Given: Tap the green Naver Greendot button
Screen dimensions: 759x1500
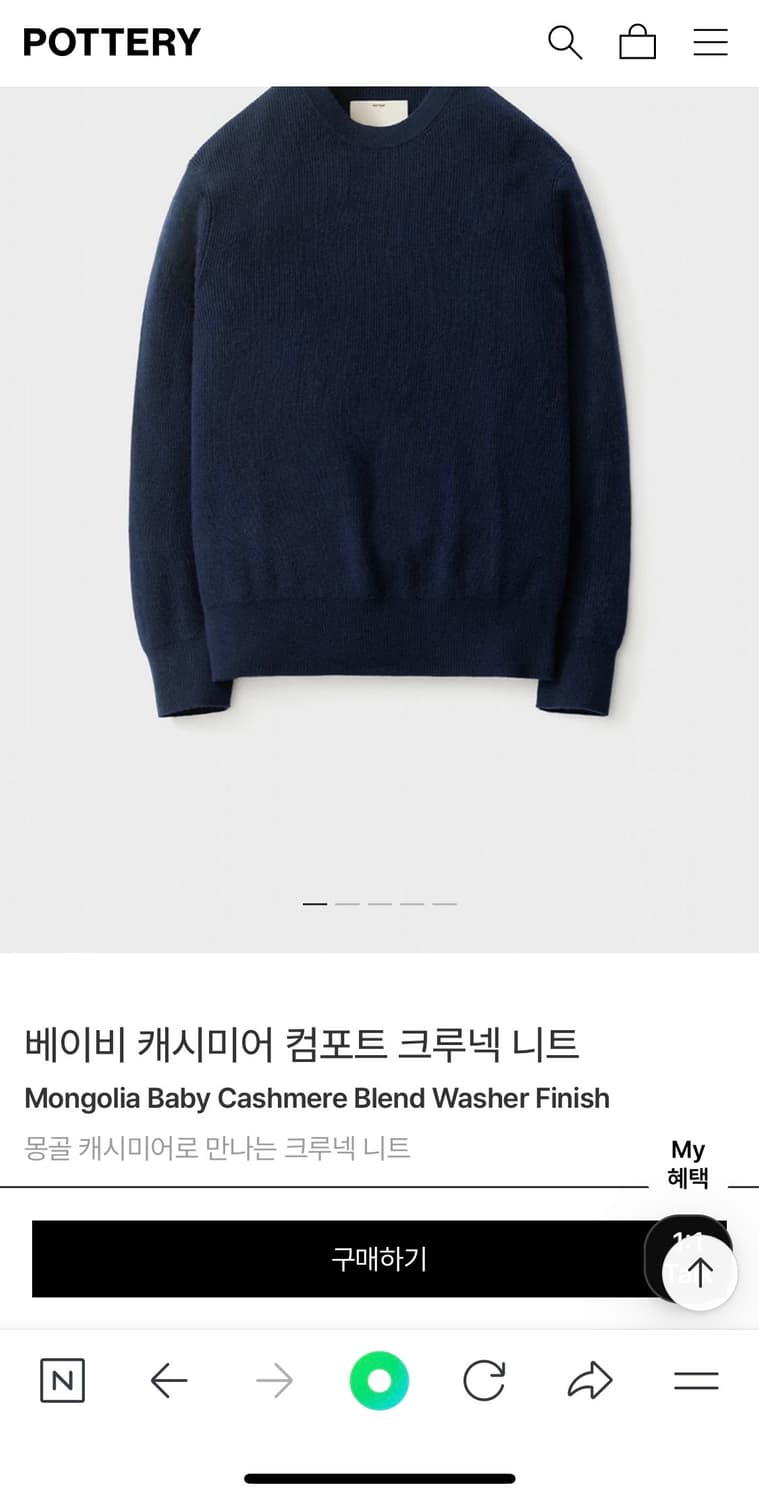Looking at the screenshot, I should (x=378, y=1380).
